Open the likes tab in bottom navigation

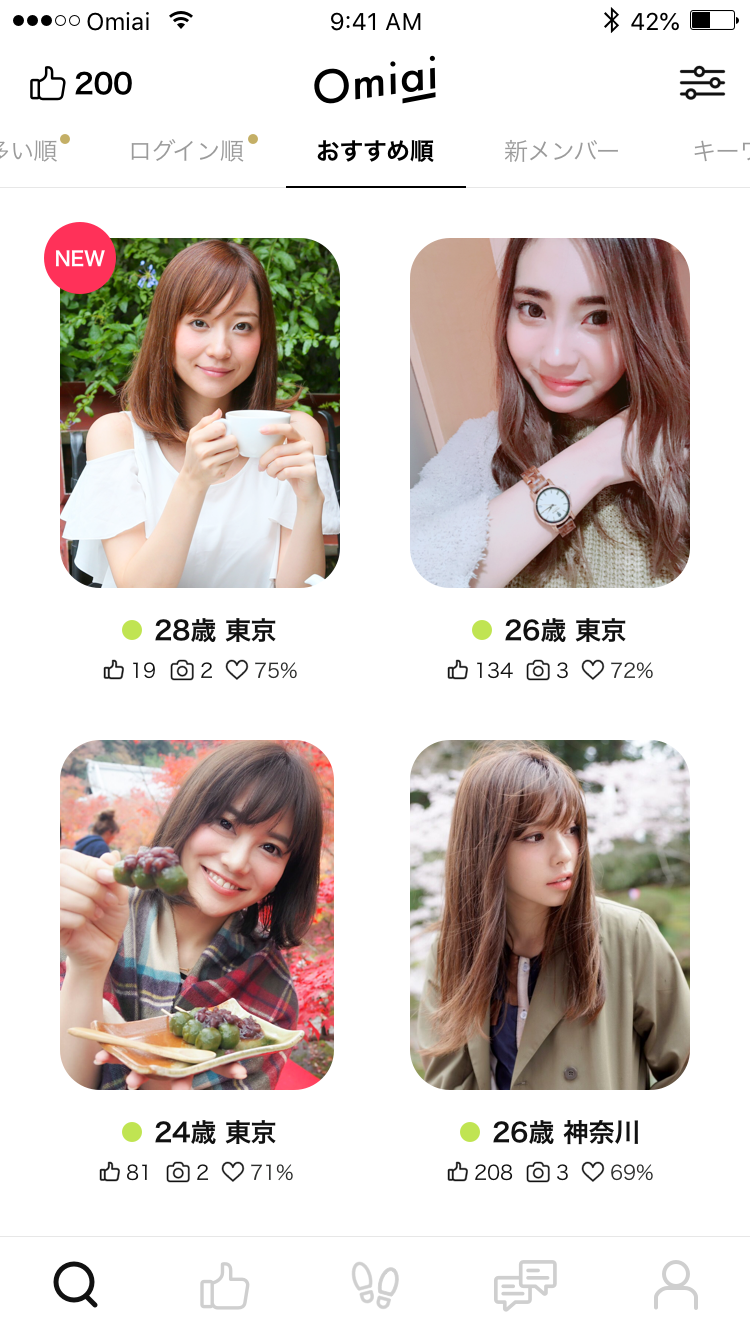pos(225,1285)
